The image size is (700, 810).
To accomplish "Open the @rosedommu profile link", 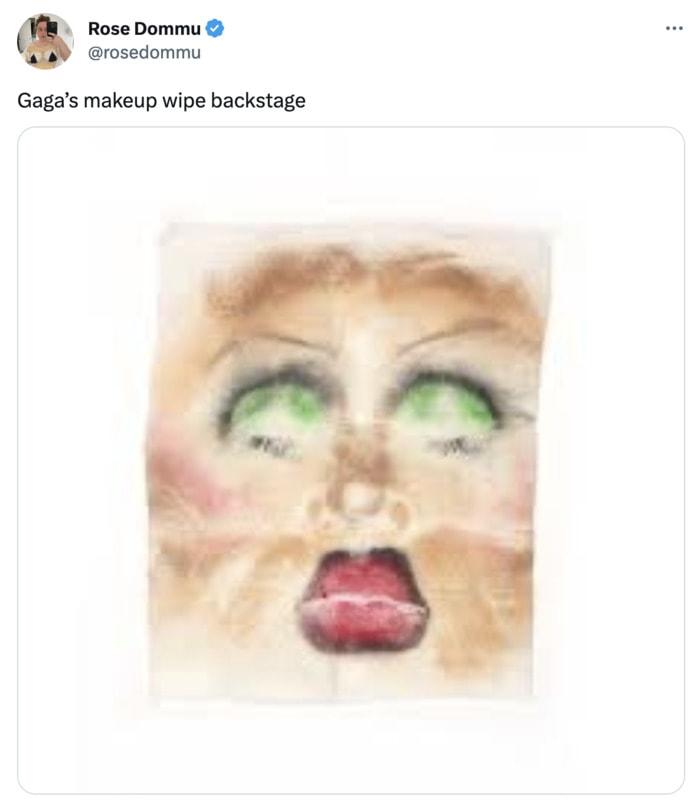I will click(144, 52).
